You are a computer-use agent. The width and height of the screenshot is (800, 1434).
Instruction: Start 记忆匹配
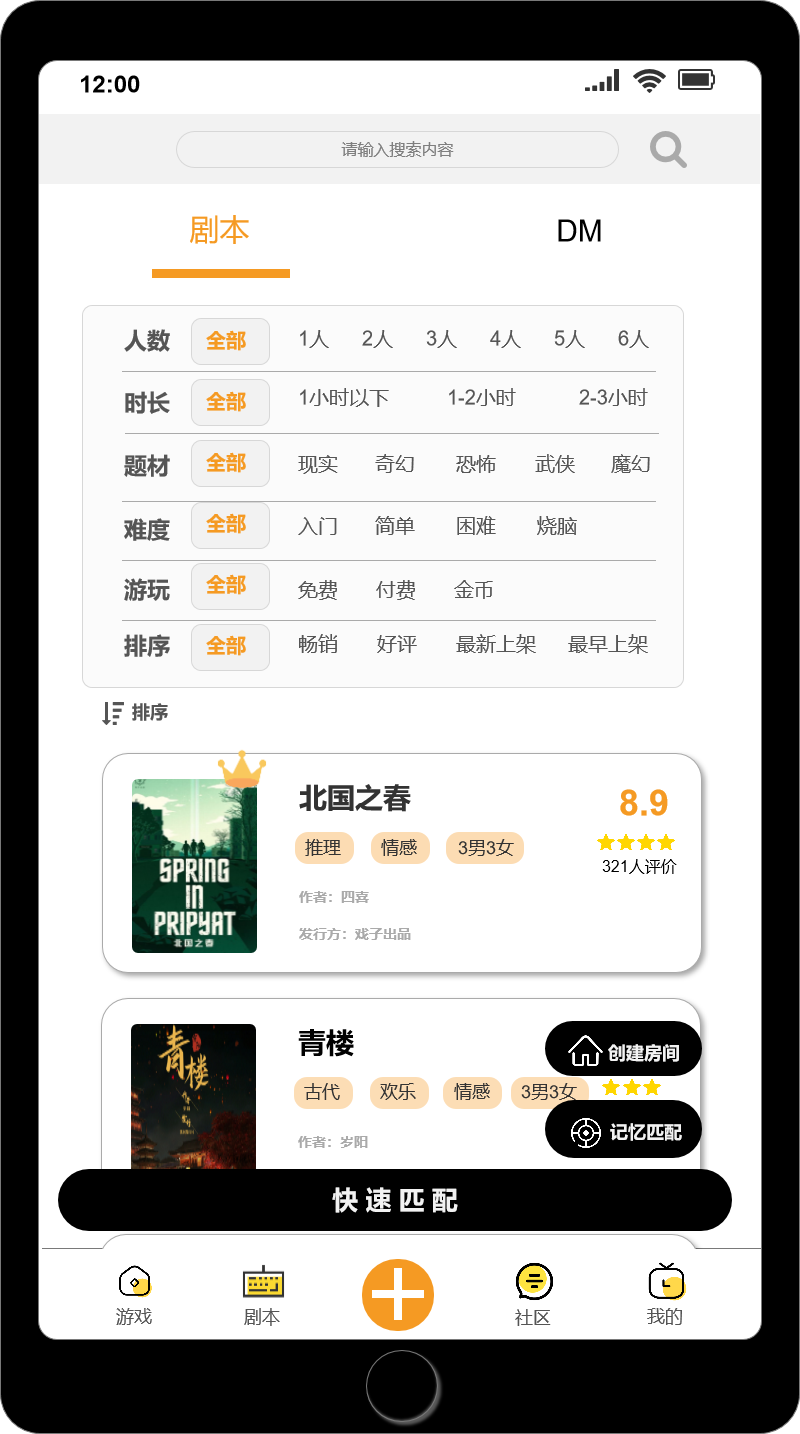point(623,1130)
